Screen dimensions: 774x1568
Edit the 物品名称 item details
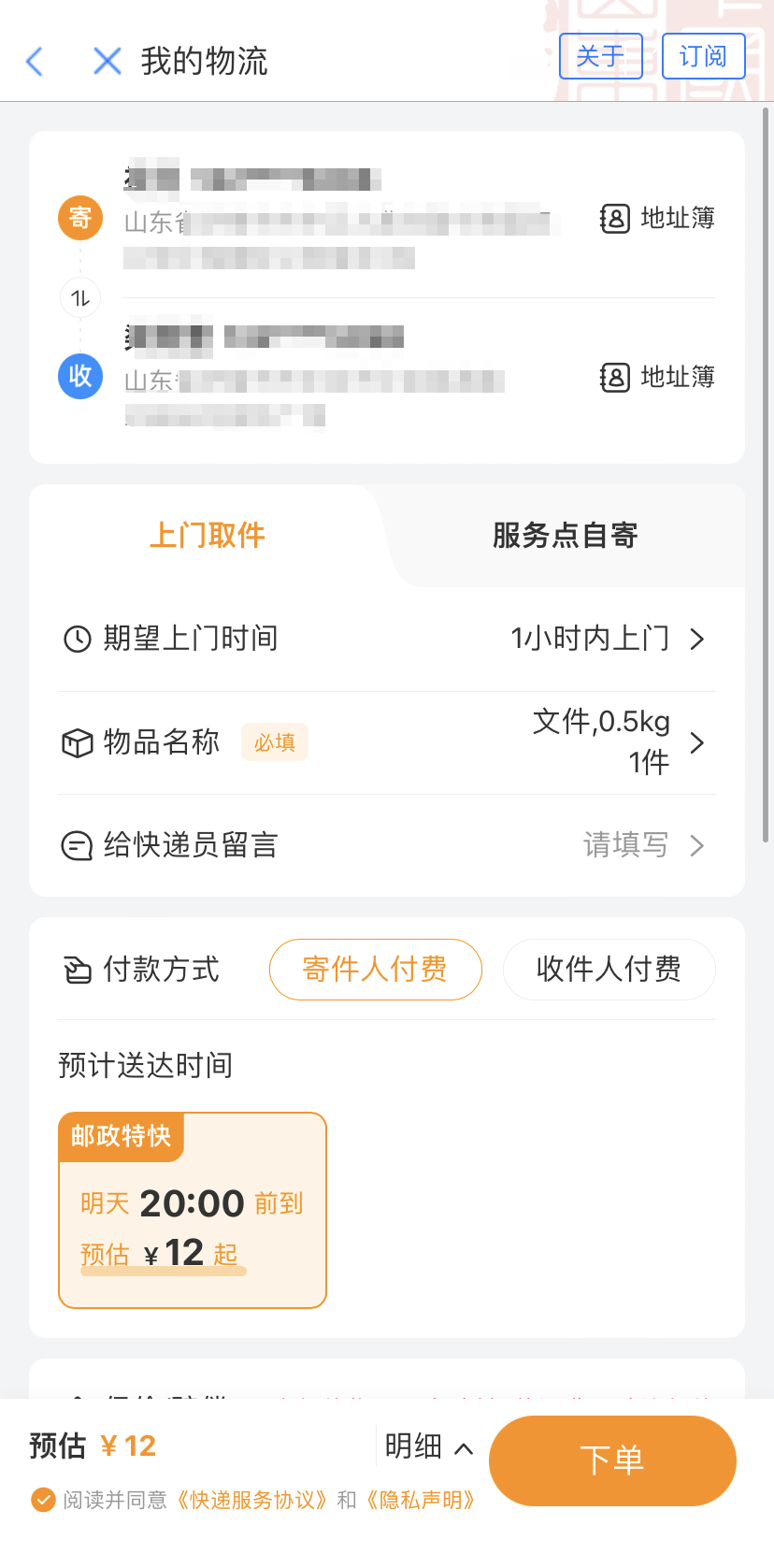point(387,743)
